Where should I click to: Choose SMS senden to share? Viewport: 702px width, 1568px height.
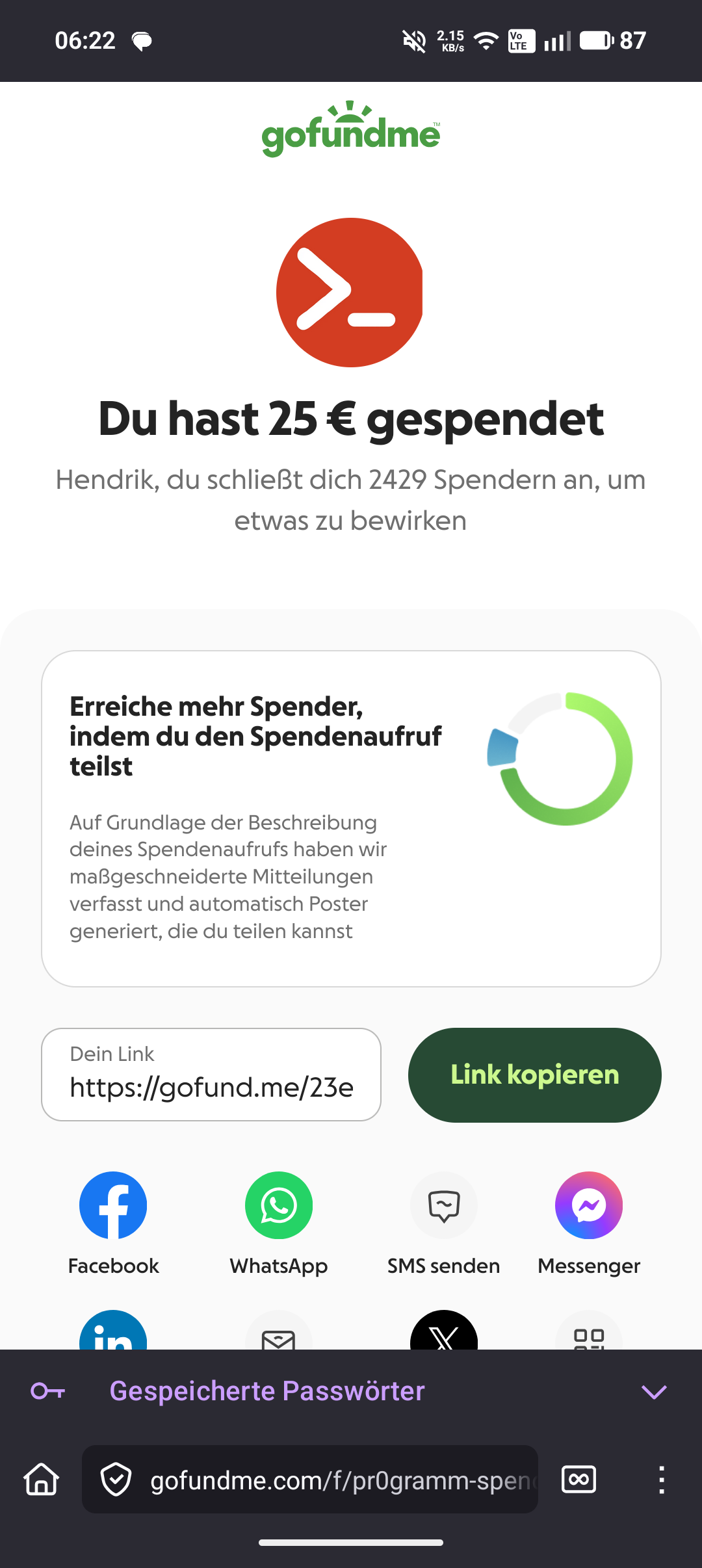click(x=444, y=1206)
